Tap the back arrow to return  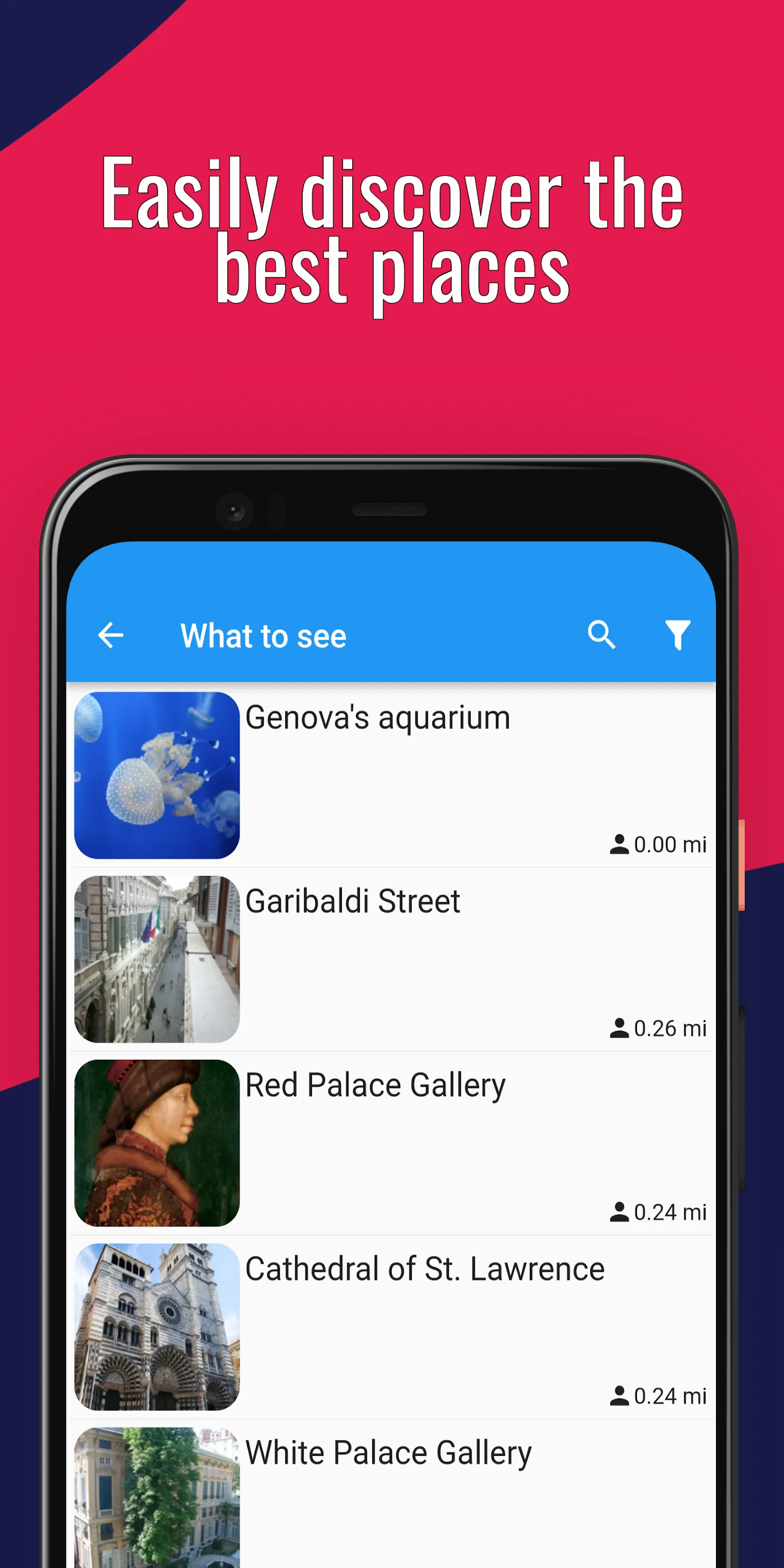(x=110, y=635)
